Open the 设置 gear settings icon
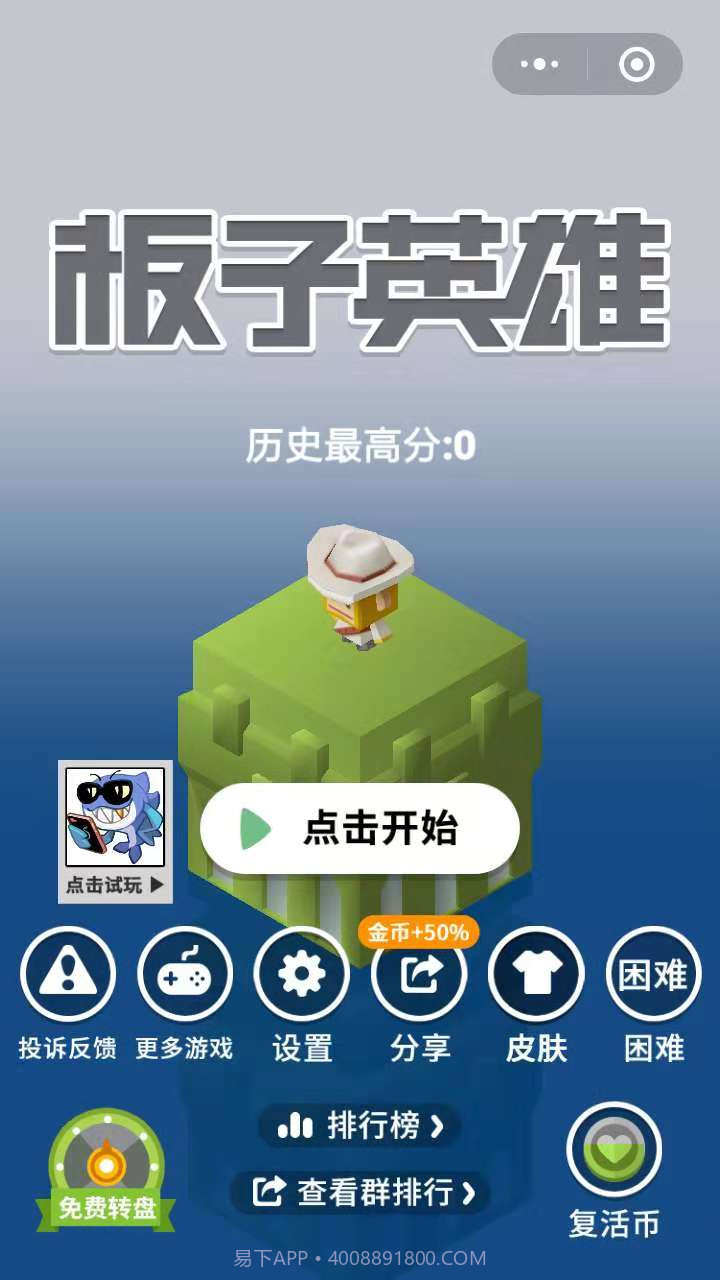Viewport: 720px width, 1280px height. 301,972
